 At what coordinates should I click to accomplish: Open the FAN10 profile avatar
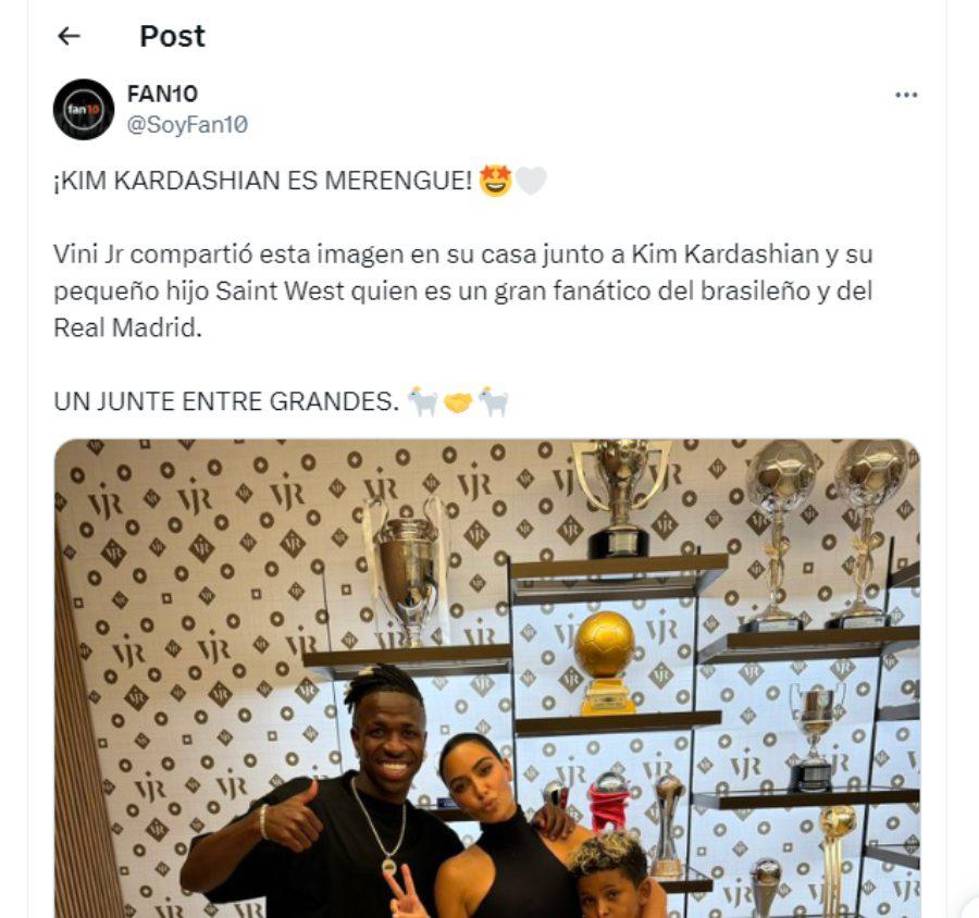click(x=83, y=109)
